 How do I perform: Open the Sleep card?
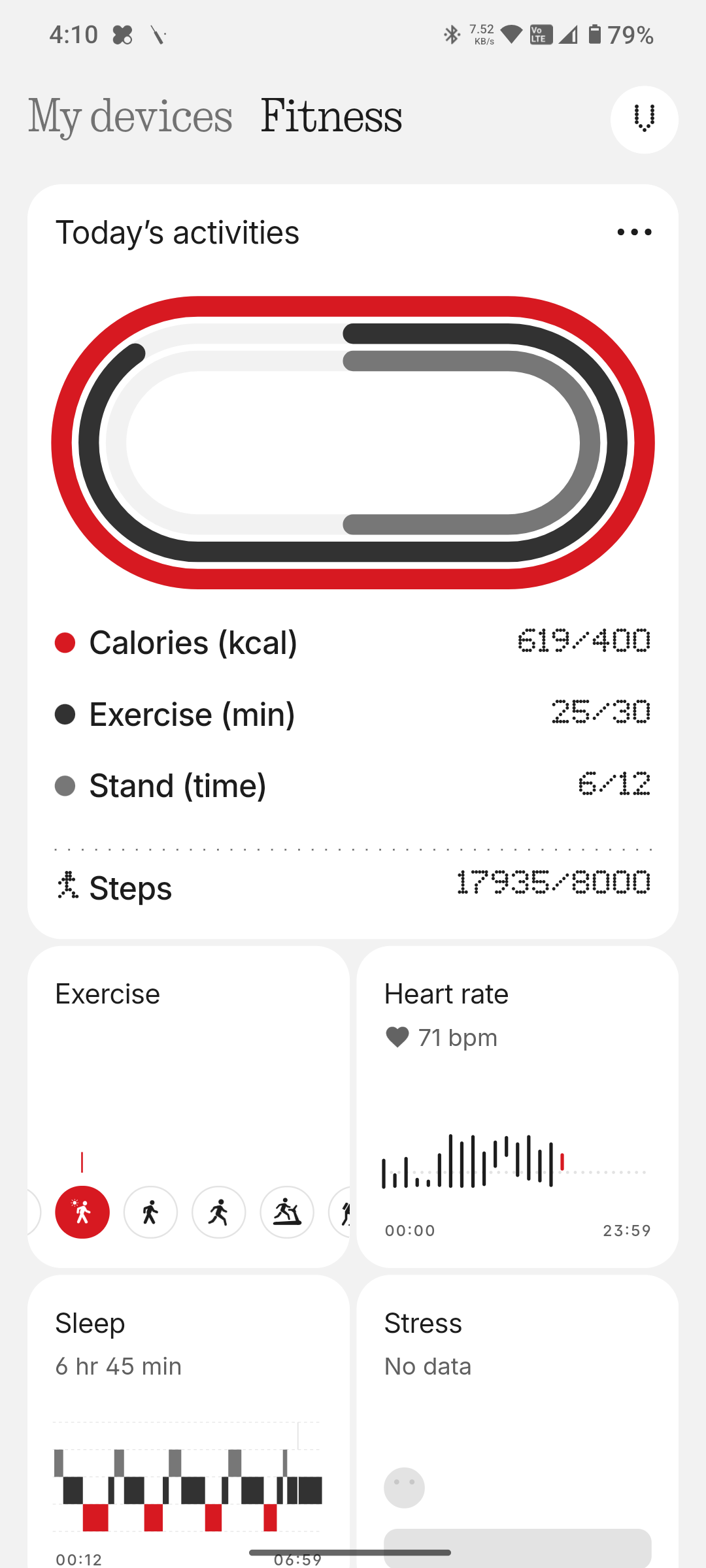coord(188,1418)
